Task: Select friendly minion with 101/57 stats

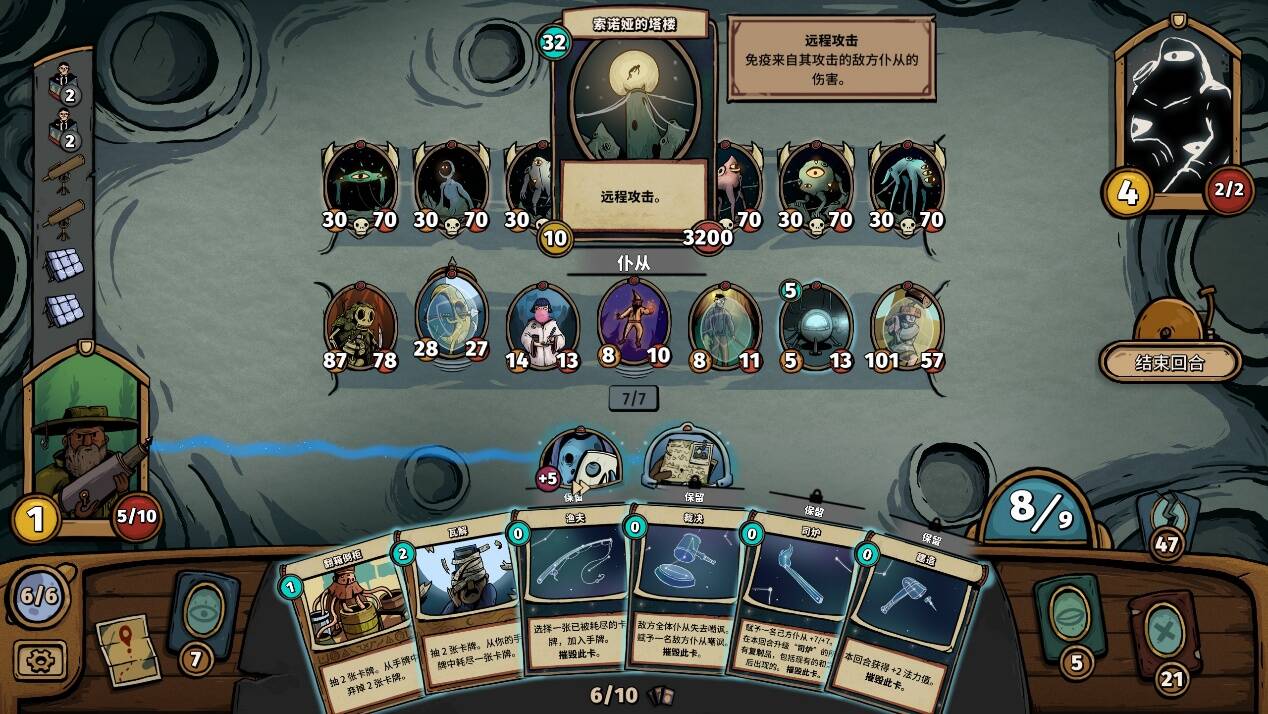Action: pos(907,325)
